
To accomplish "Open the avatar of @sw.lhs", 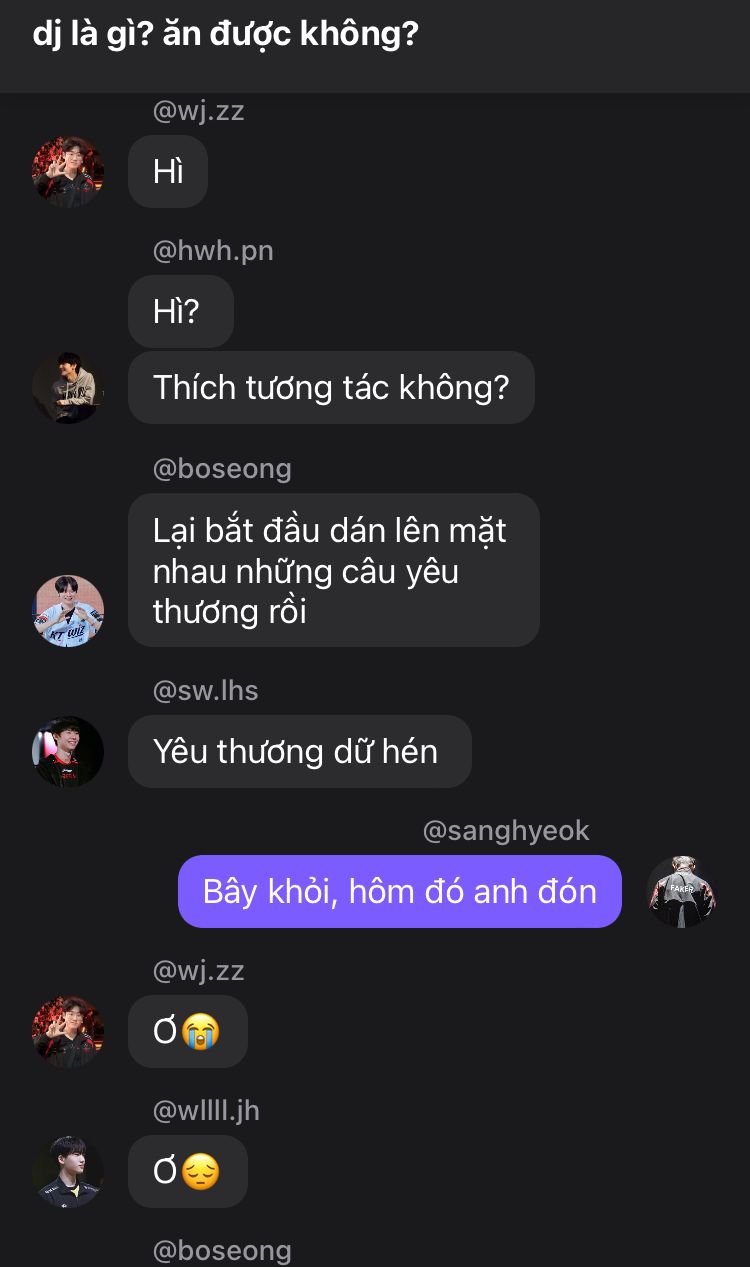I will click(68, 751).
